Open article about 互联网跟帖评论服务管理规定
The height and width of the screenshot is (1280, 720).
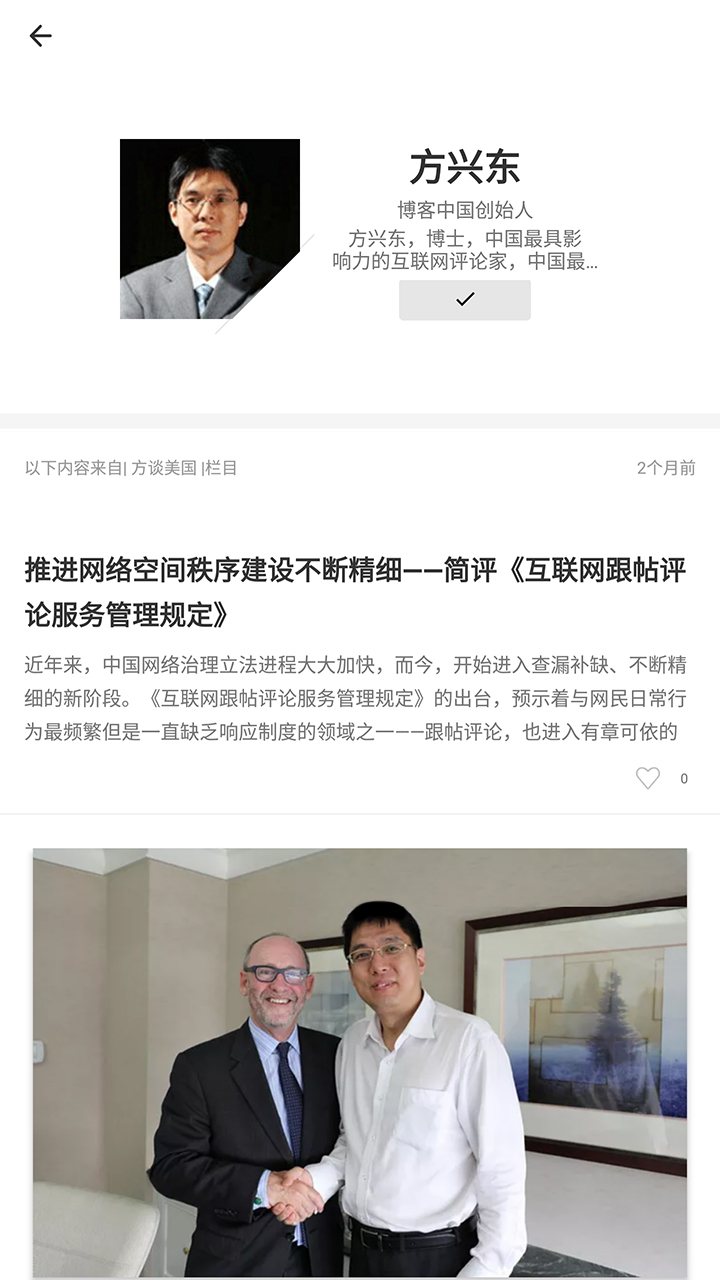pyautogui.click(x=355, y=592)
